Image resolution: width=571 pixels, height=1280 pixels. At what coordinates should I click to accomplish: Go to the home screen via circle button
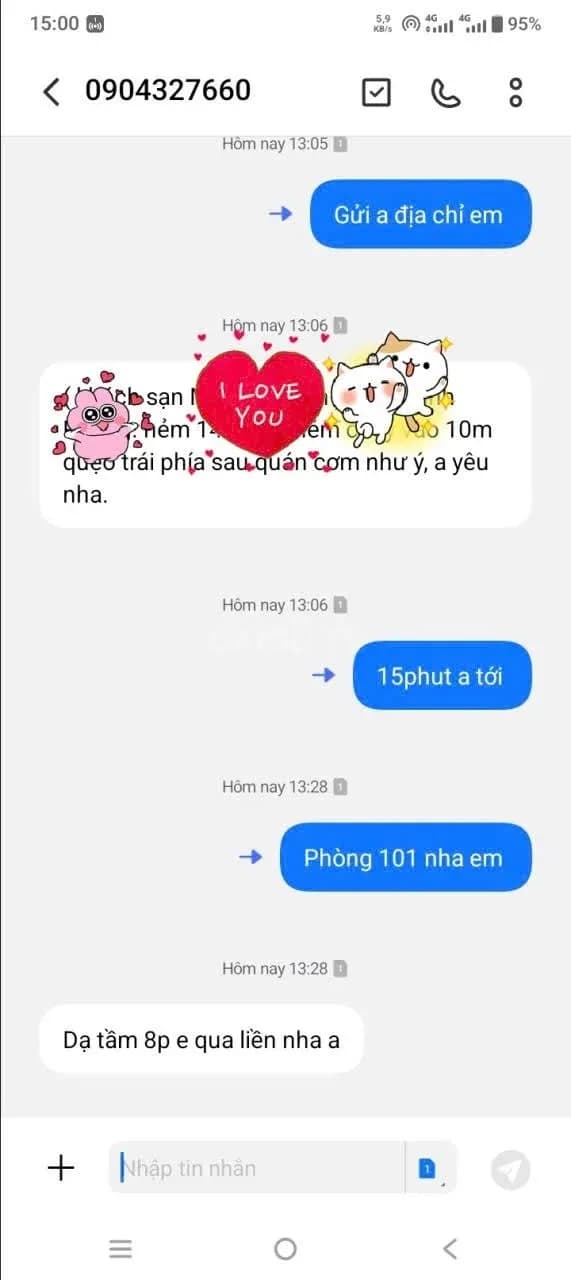[285, 1248]
